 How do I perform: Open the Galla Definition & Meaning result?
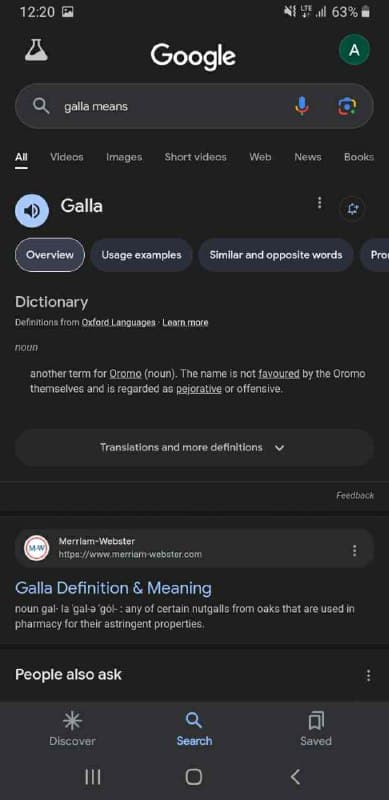point(113,588)
